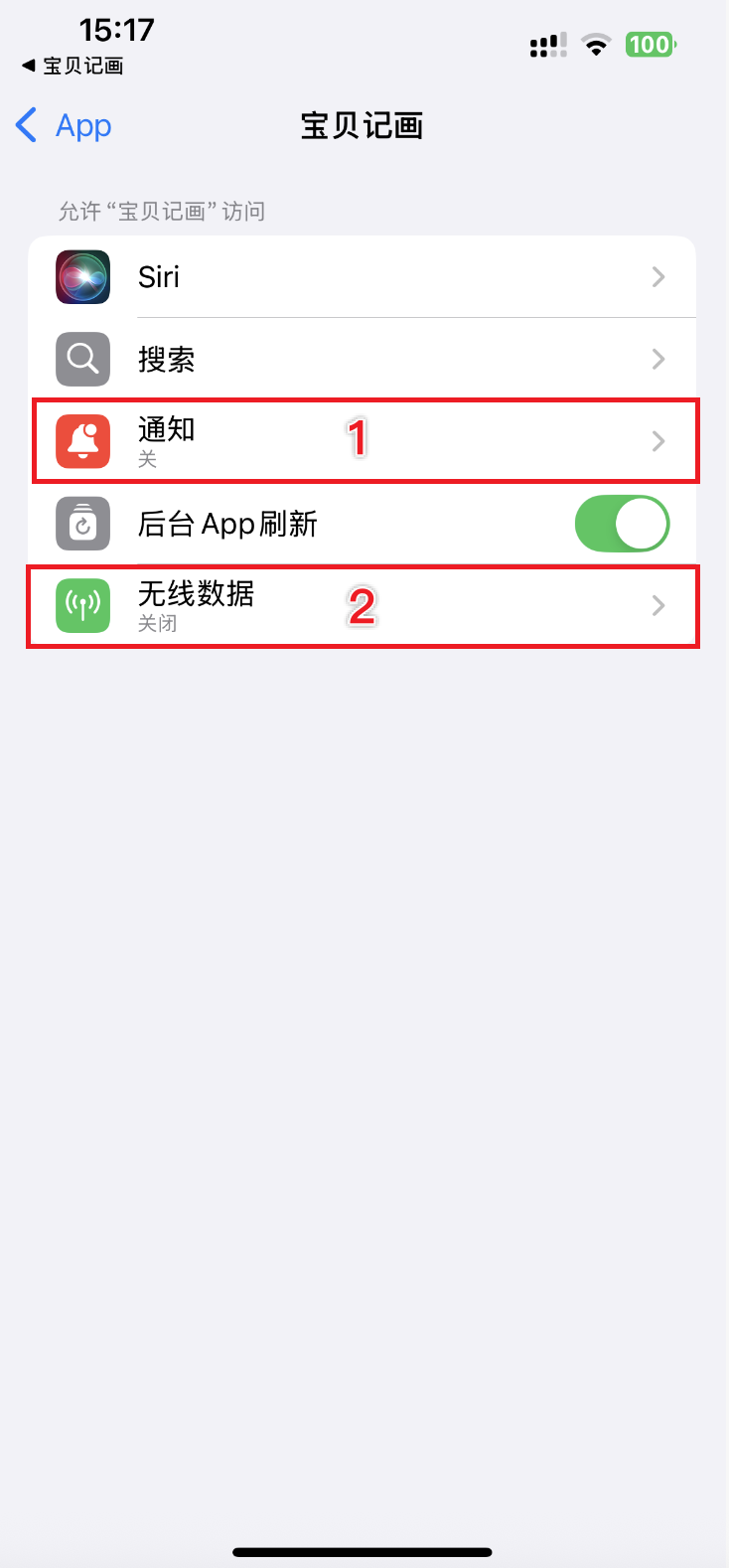The height and width of the screenshot is (1568, 729).
Task: Tap the Siri icon
Action: coord(81,277)
